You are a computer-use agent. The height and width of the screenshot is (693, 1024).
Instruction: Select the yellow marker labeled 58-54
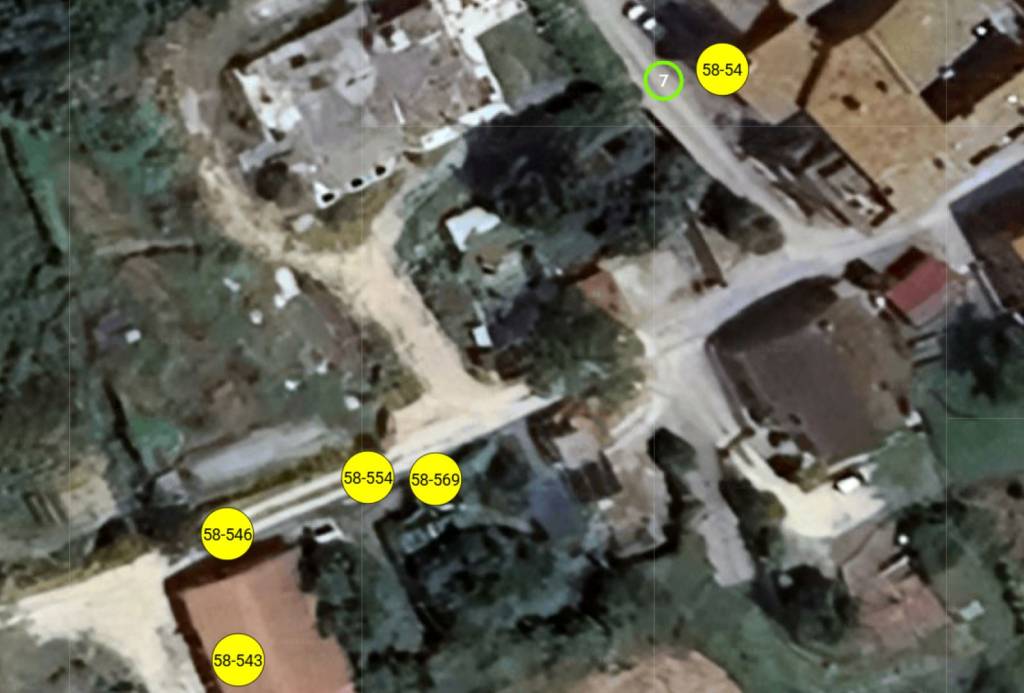(x=723, y=70)
